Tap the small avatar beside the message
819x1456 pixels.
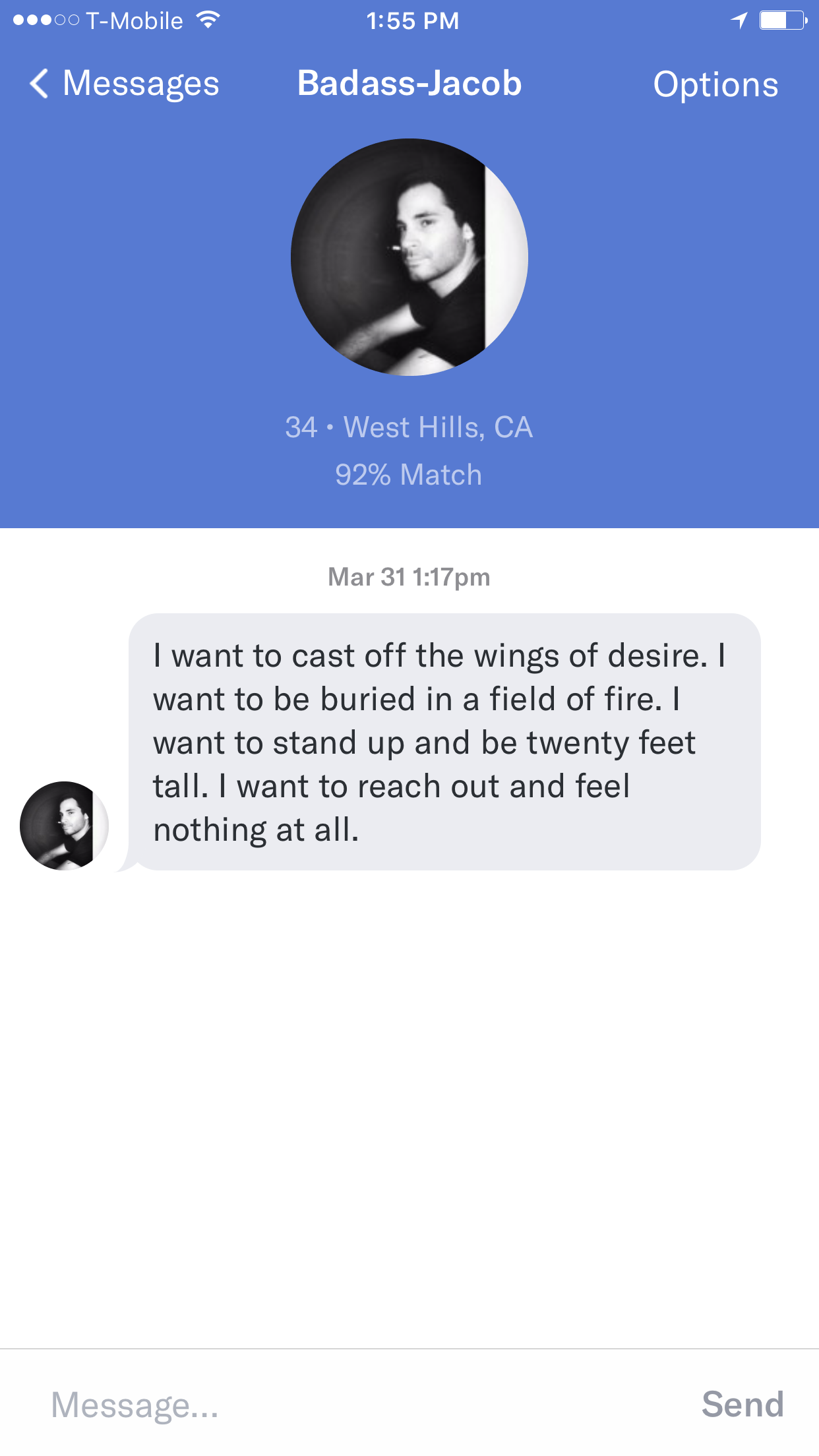pyautogui.click(x=64, y=826)
